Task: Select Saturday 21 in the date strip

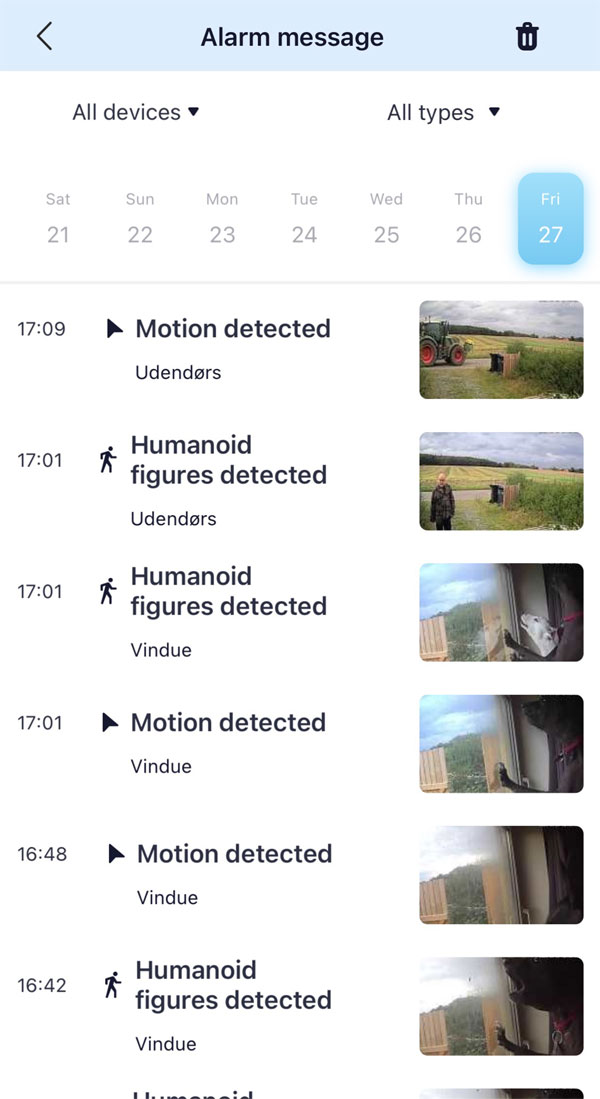Action: pos(58,219)
